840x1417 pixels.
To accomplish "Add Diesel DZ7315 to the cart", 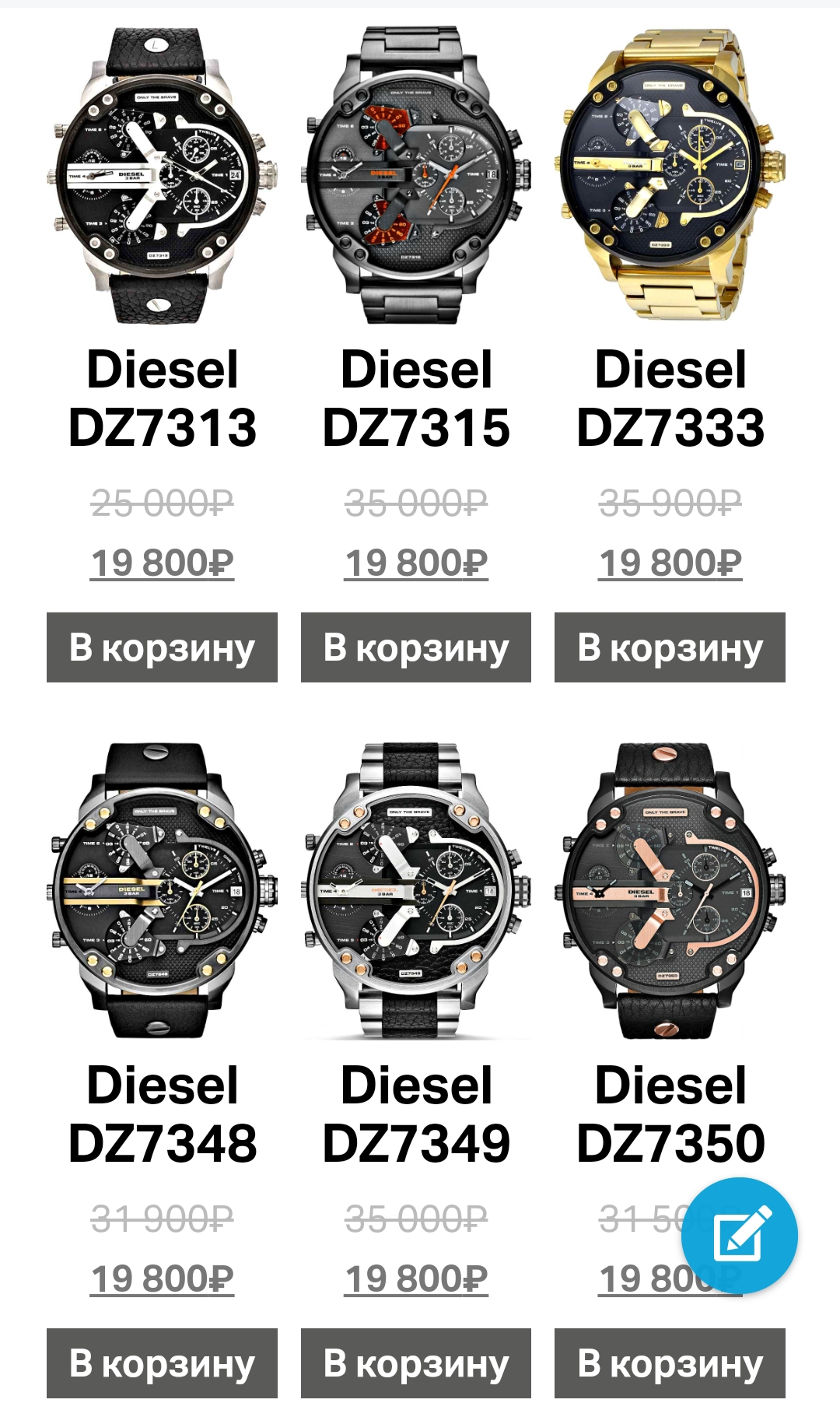I will pyautogui.click(x=416, y=647).
